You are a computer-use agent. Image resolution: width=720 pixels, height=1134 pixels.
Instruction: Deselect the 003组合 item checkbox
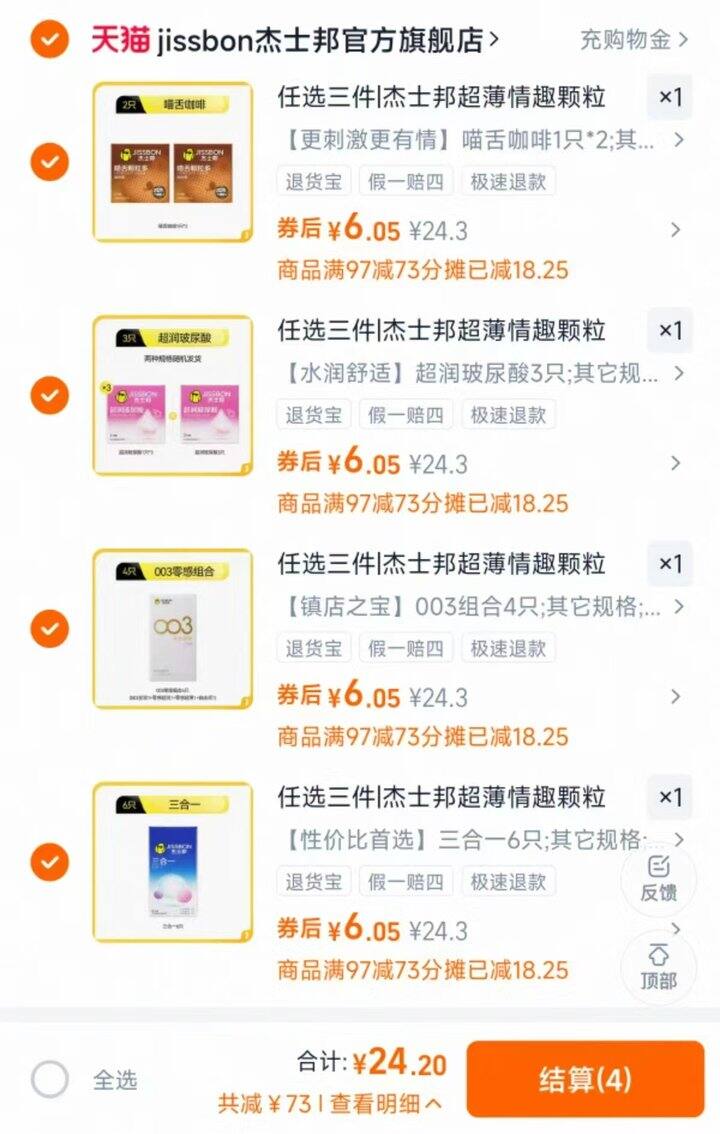coord(49,629)
